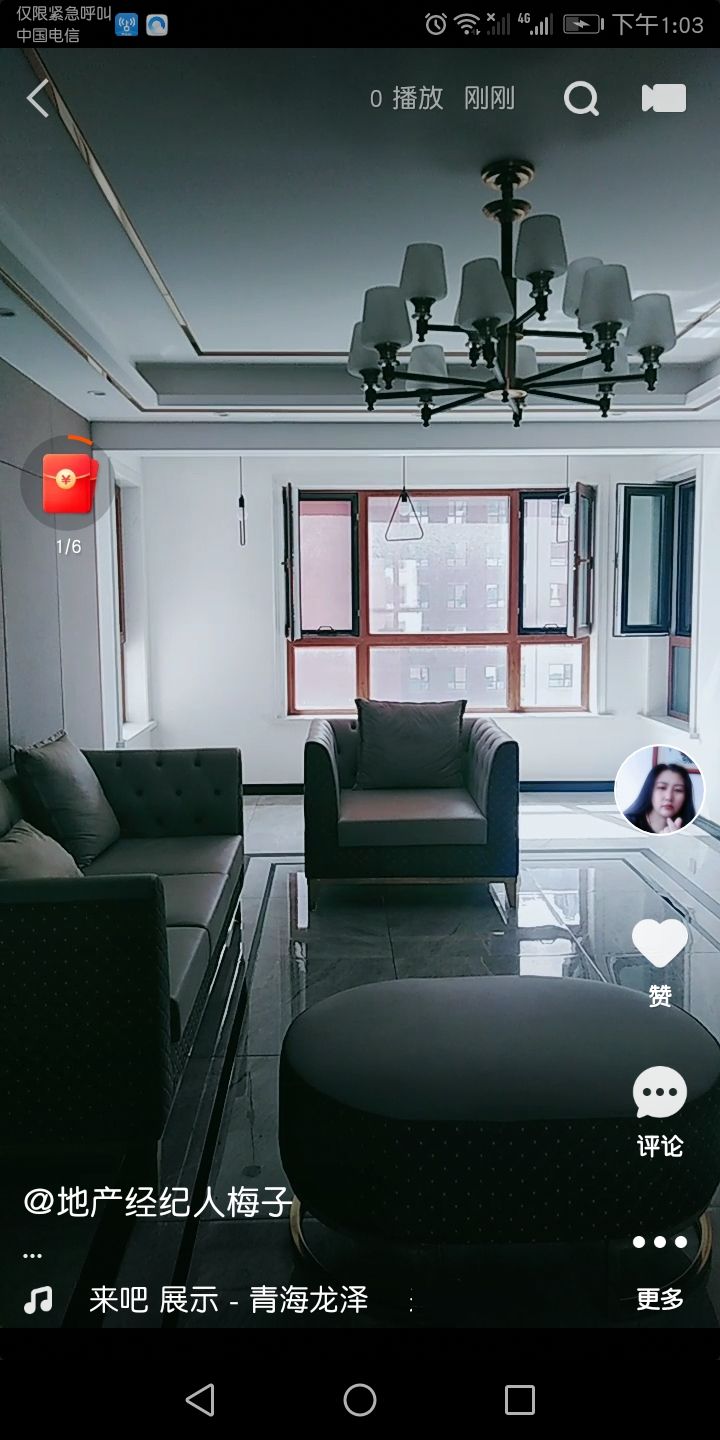The height and width of the screenshot is (1440, 720).
Task: Open the system recent apps button
Action: tap(520, 1400)
